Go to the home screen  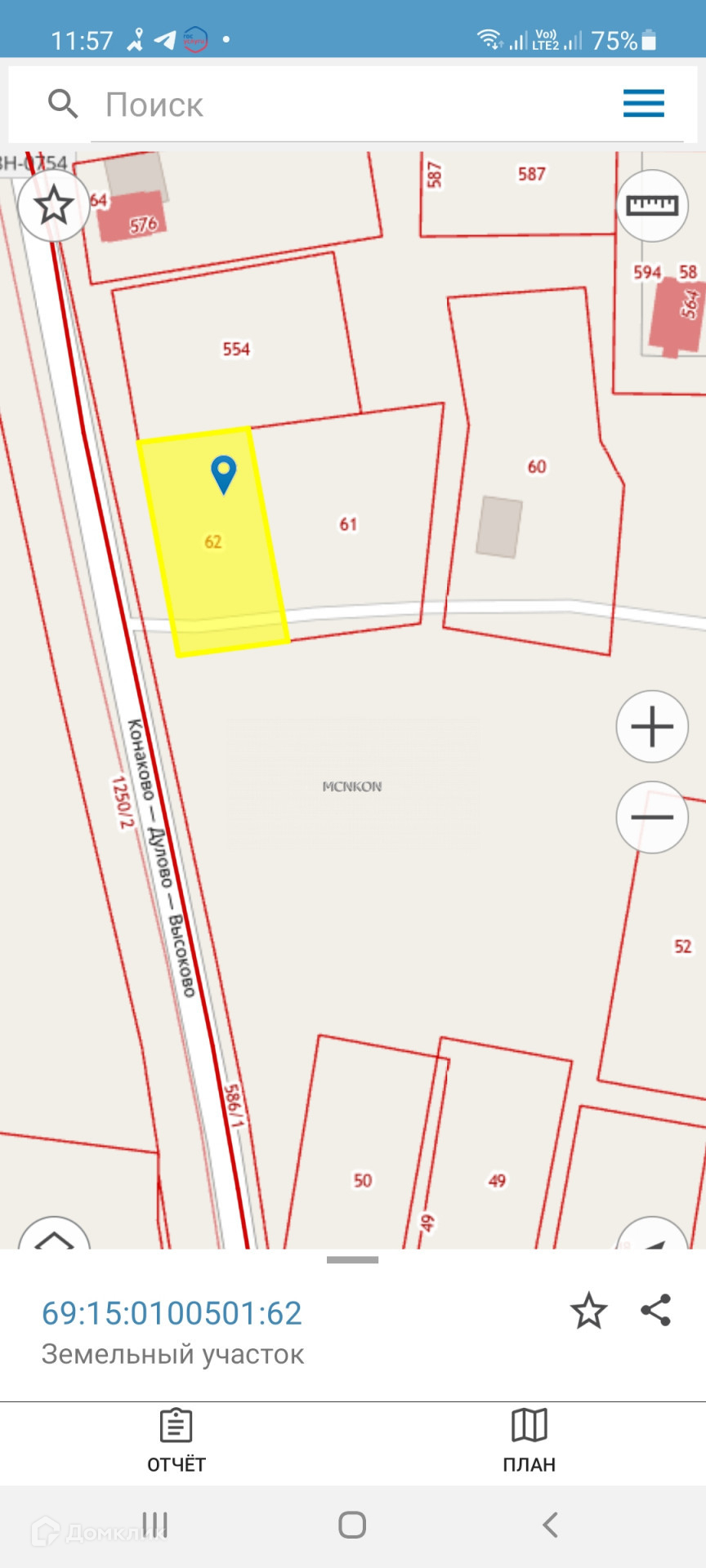pyautogui.click(x=352, y=1525)
